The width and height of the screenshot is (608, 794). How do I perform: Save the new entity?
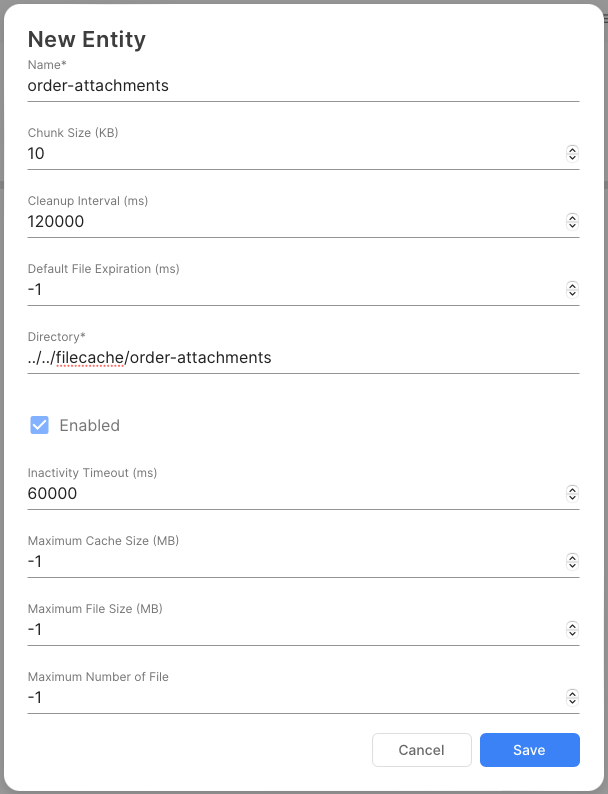[x=529, y=750]
